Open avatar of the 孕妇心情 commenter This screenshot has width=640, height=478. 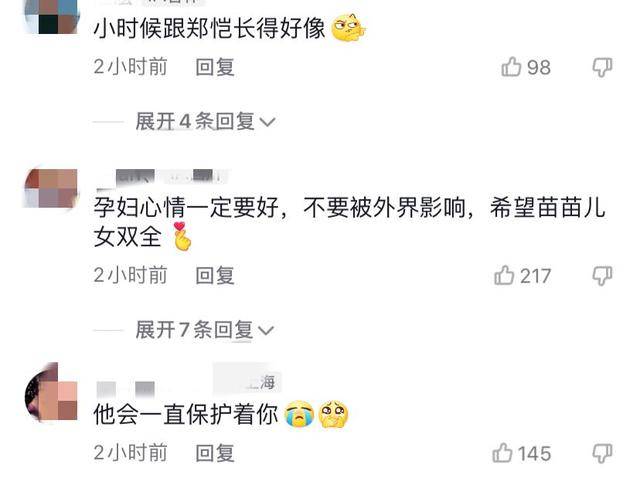52,187
